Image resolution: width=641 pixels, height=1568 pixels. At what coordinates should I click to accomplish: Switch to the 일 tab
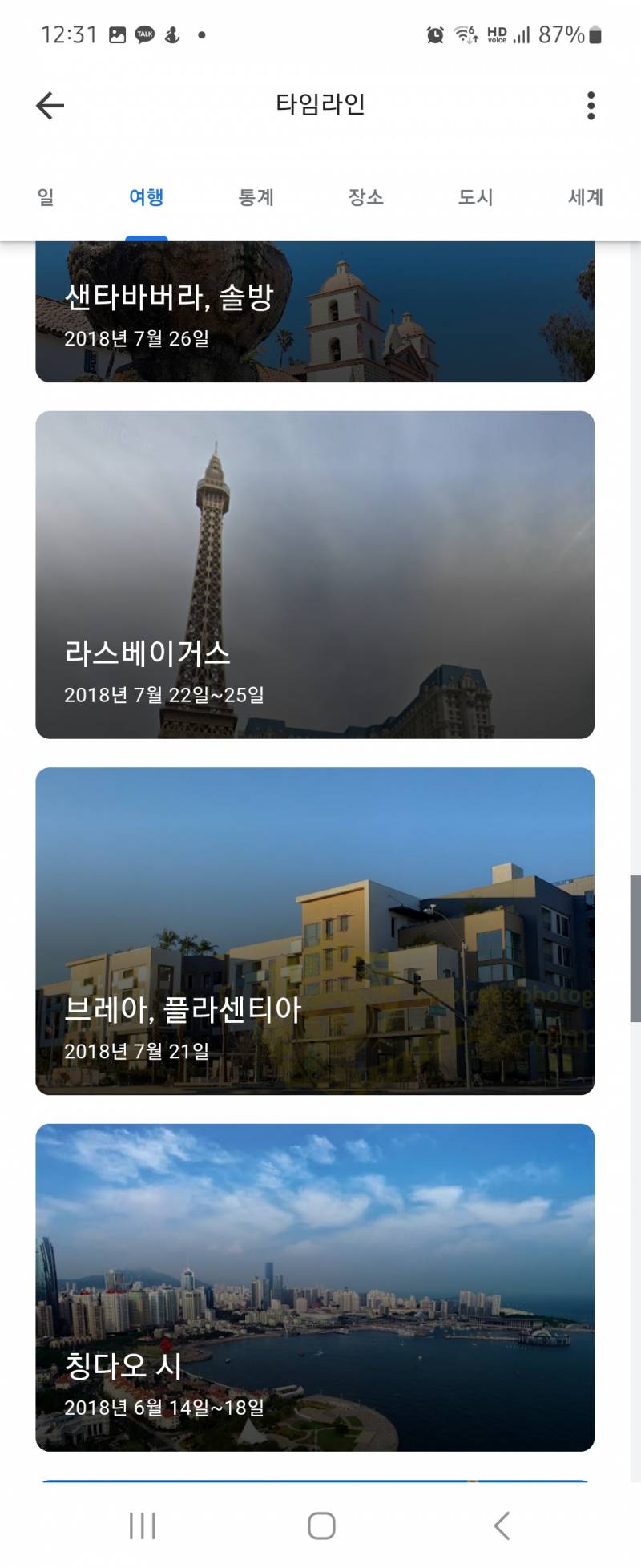tap(46, 197)
